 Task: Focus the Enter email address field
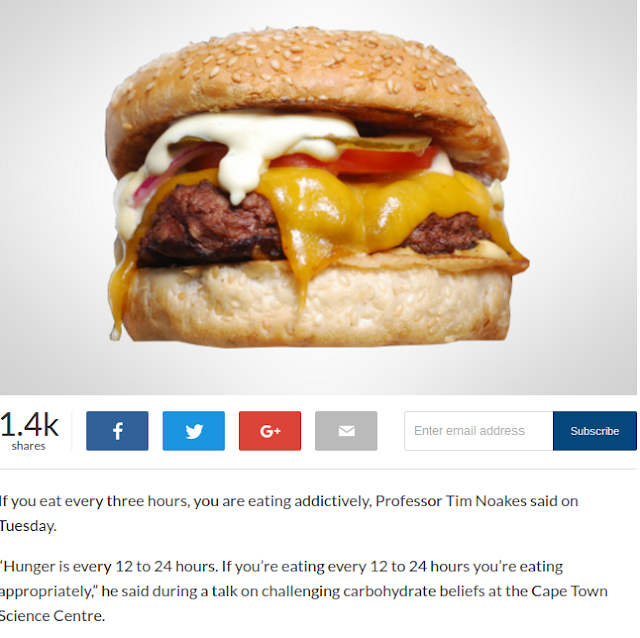tap(478, 431)
